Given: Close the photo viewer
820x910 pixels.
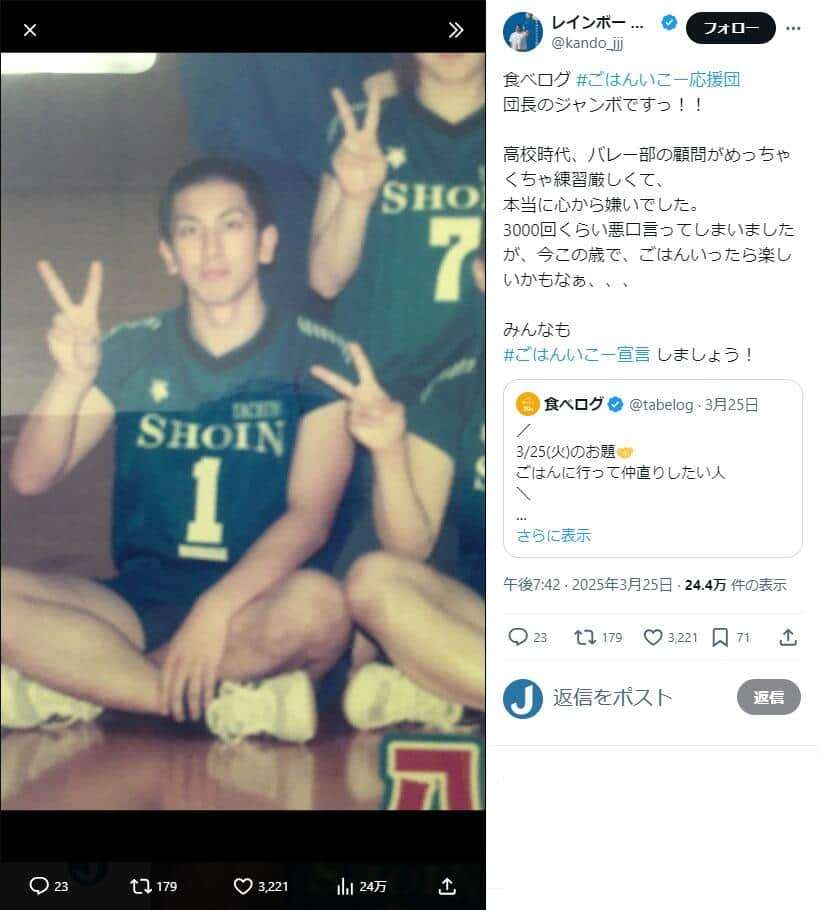Looking at the screenshot, I should click(x=30, y=30).
